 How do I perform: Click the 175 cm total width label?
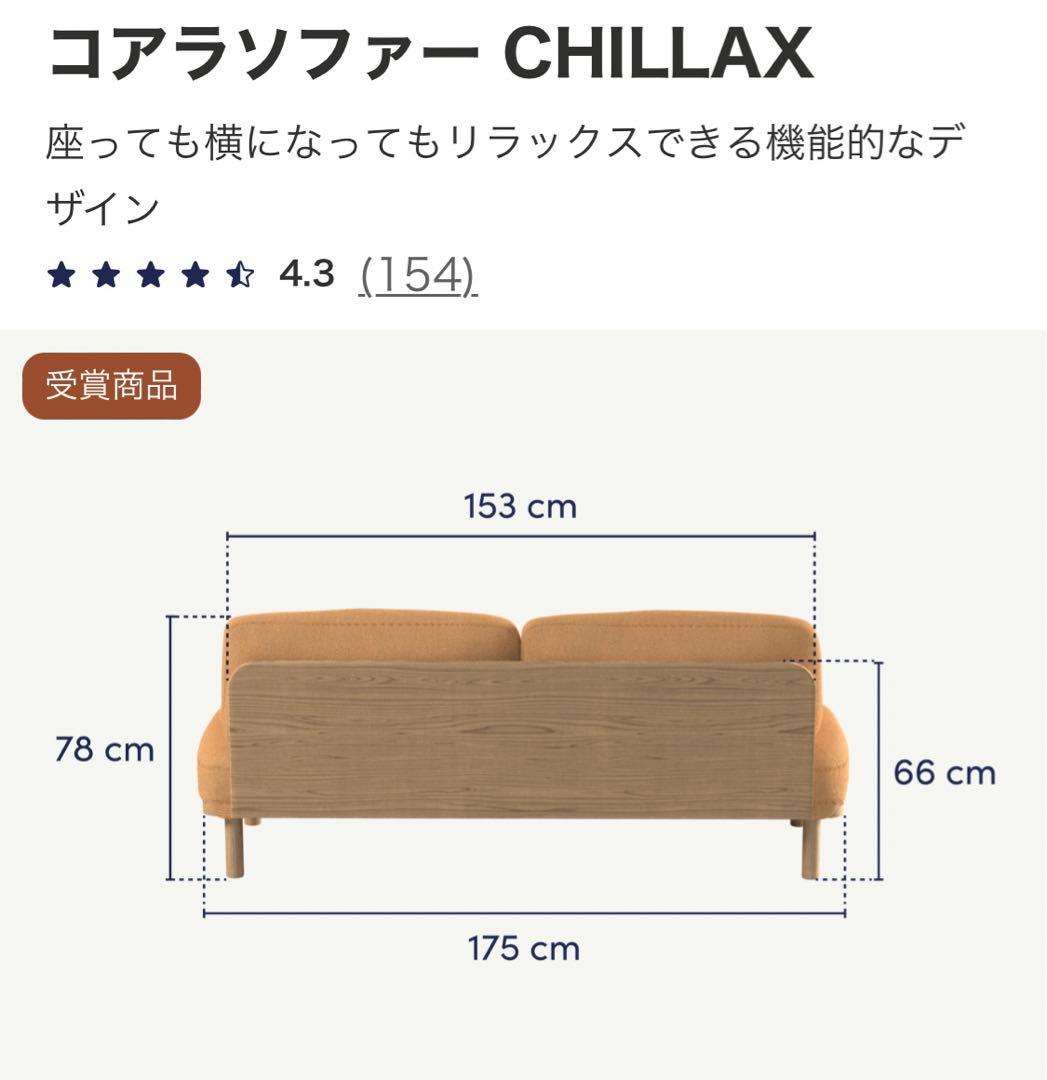click(522, 948)
